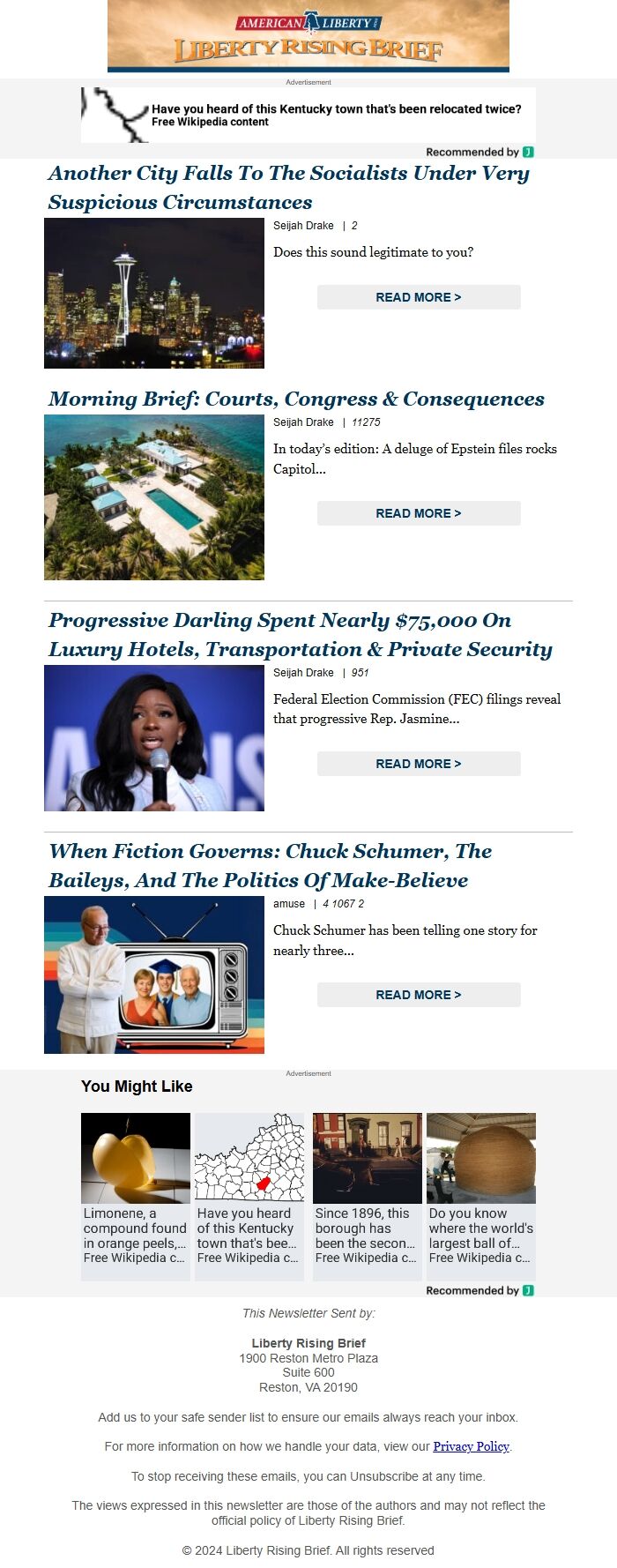Tap Read More under 'Does this sound legitimate'
This screenshot has width=617, height=1568.
(419, 297)
